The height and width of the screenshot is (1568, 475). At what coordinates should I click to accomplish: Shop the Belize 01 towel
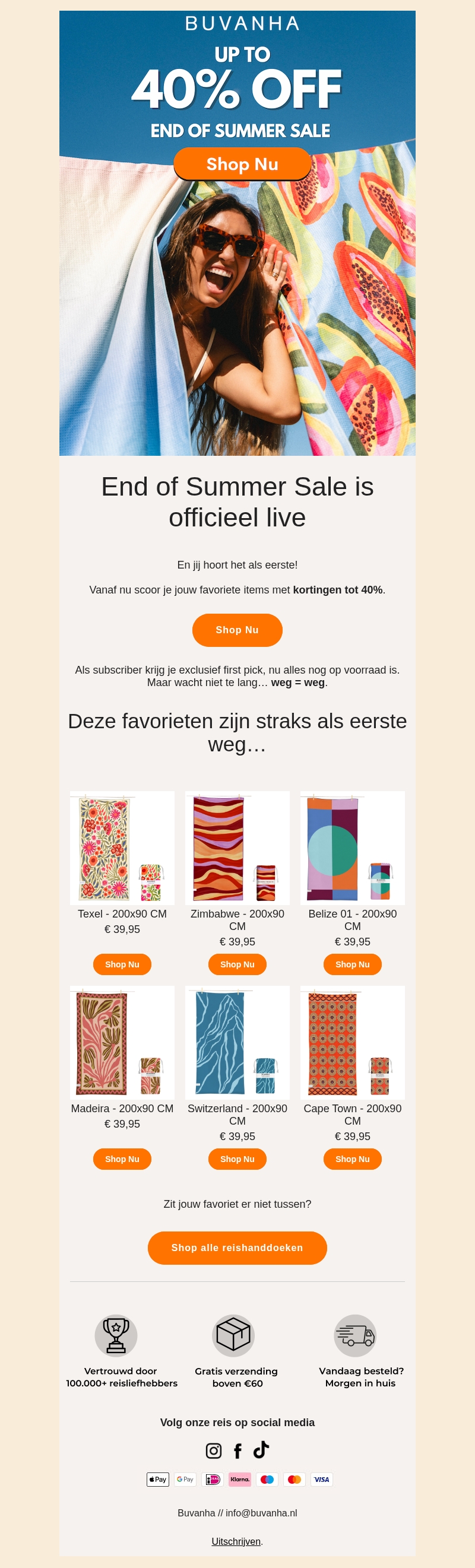tap(352, 964)
